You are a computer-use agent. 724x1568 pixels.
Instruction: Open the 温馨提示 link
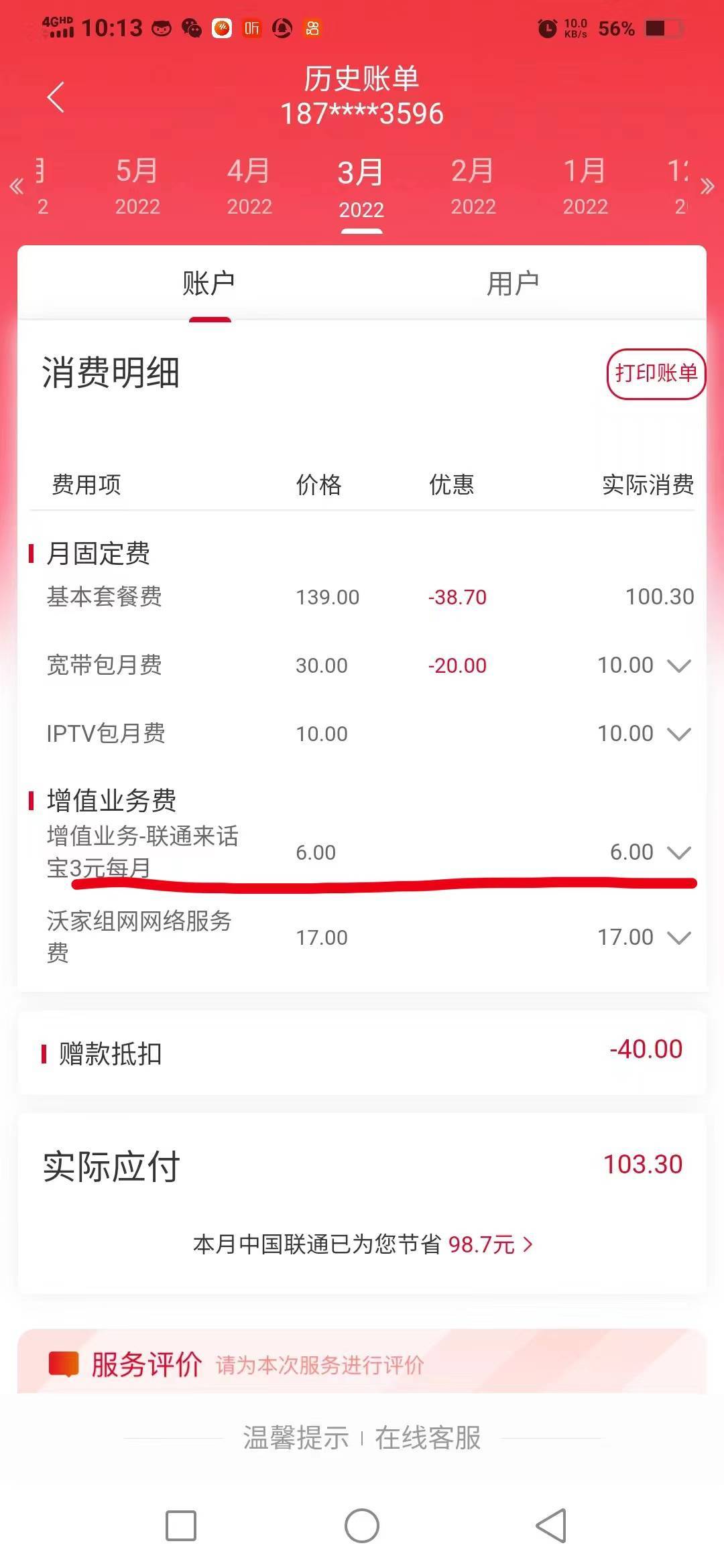click(296, 1438)
